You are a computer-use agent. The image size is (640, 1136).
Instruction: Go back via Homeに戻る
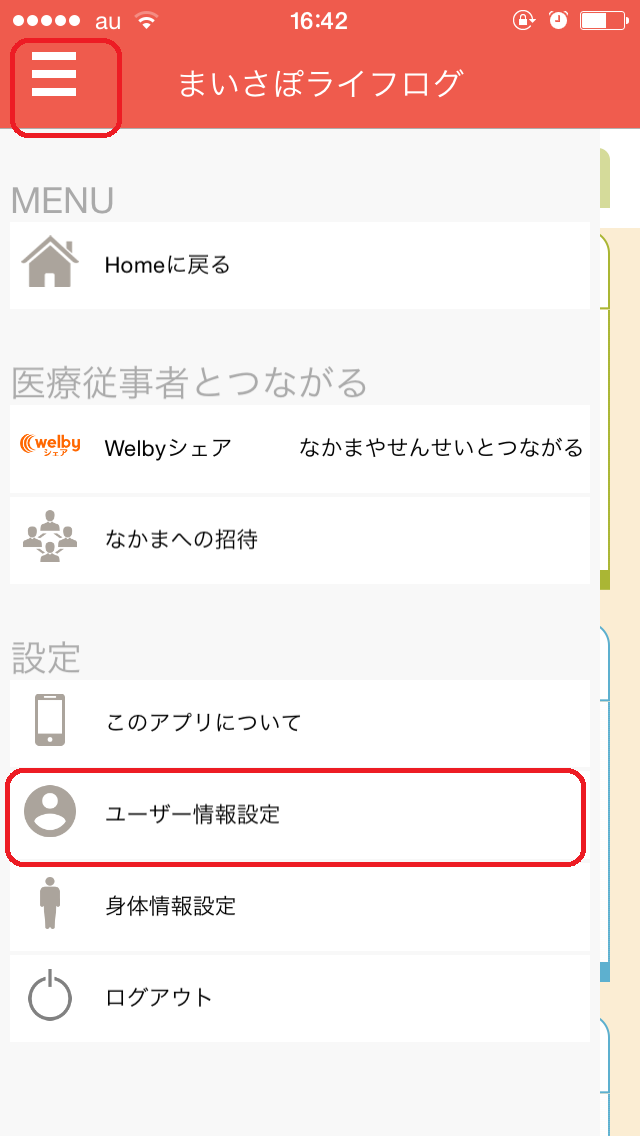[300, 265]
